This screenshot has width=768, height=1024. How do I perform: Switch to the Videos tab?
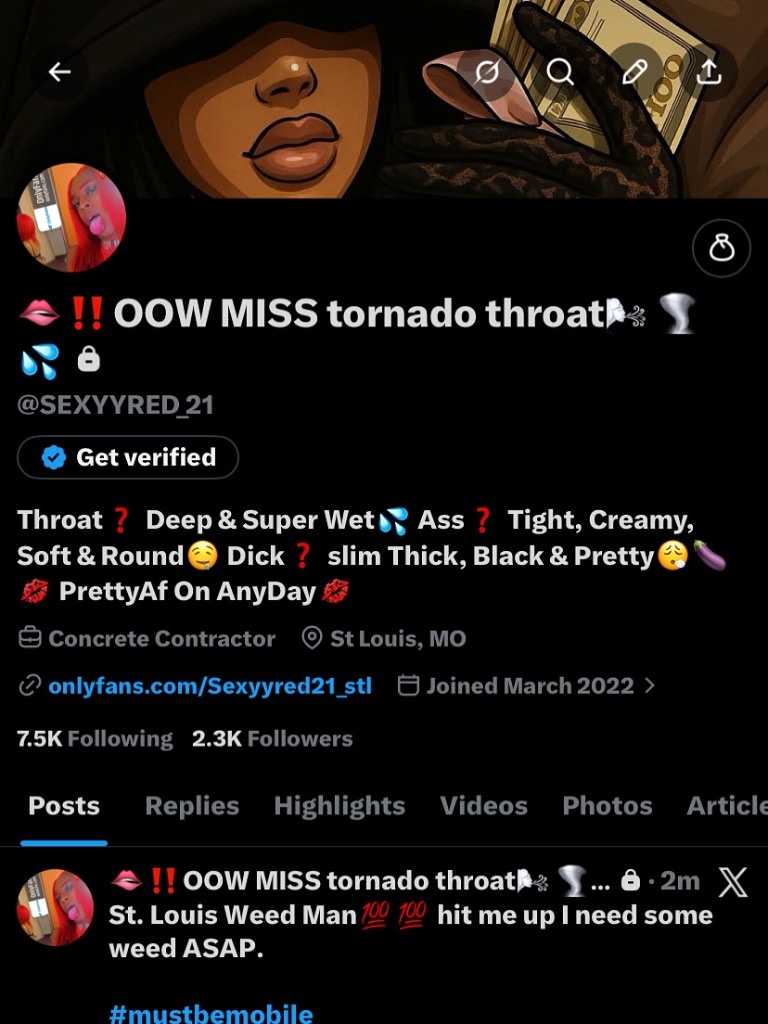point(483,806)
